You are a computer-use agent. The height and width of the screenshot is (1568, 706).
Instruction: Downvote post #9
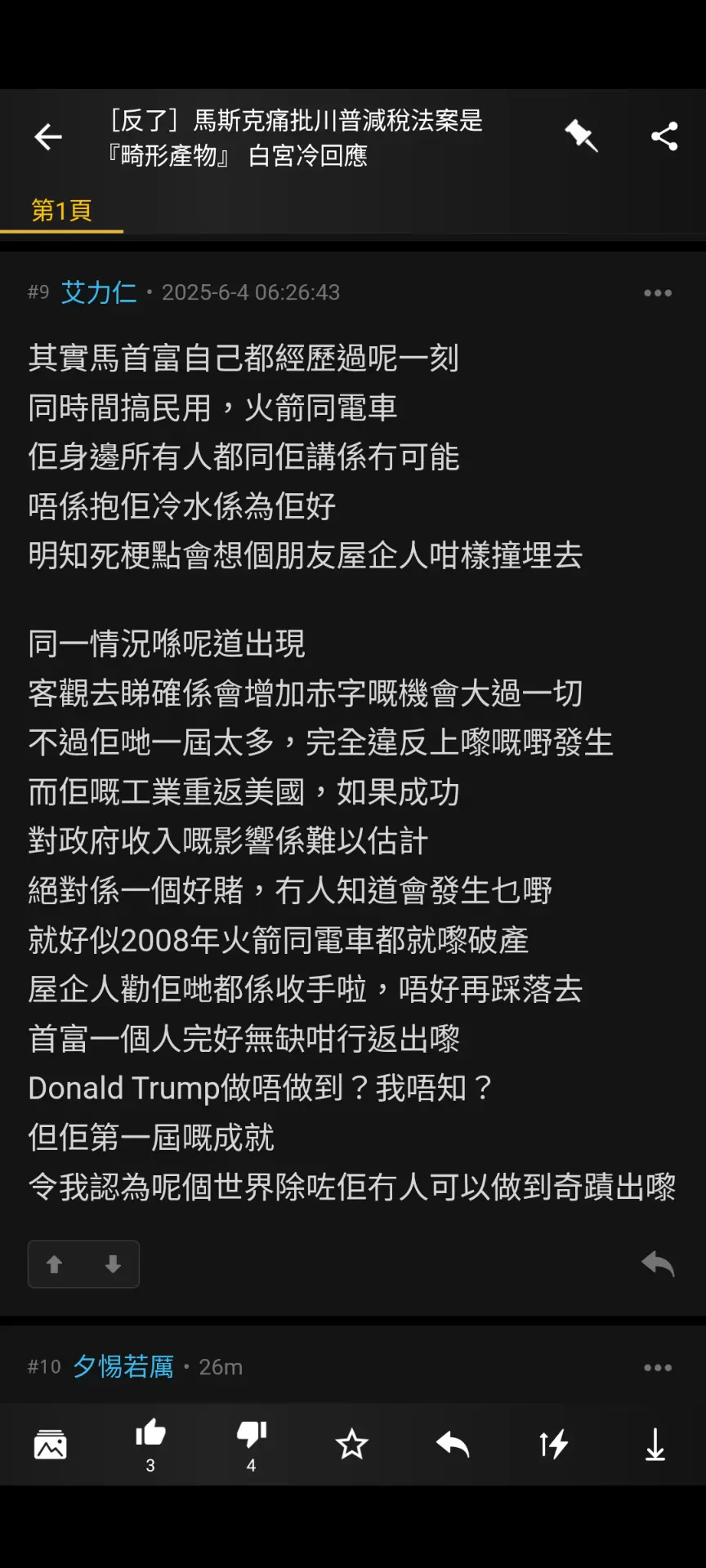pos(113,1264)
